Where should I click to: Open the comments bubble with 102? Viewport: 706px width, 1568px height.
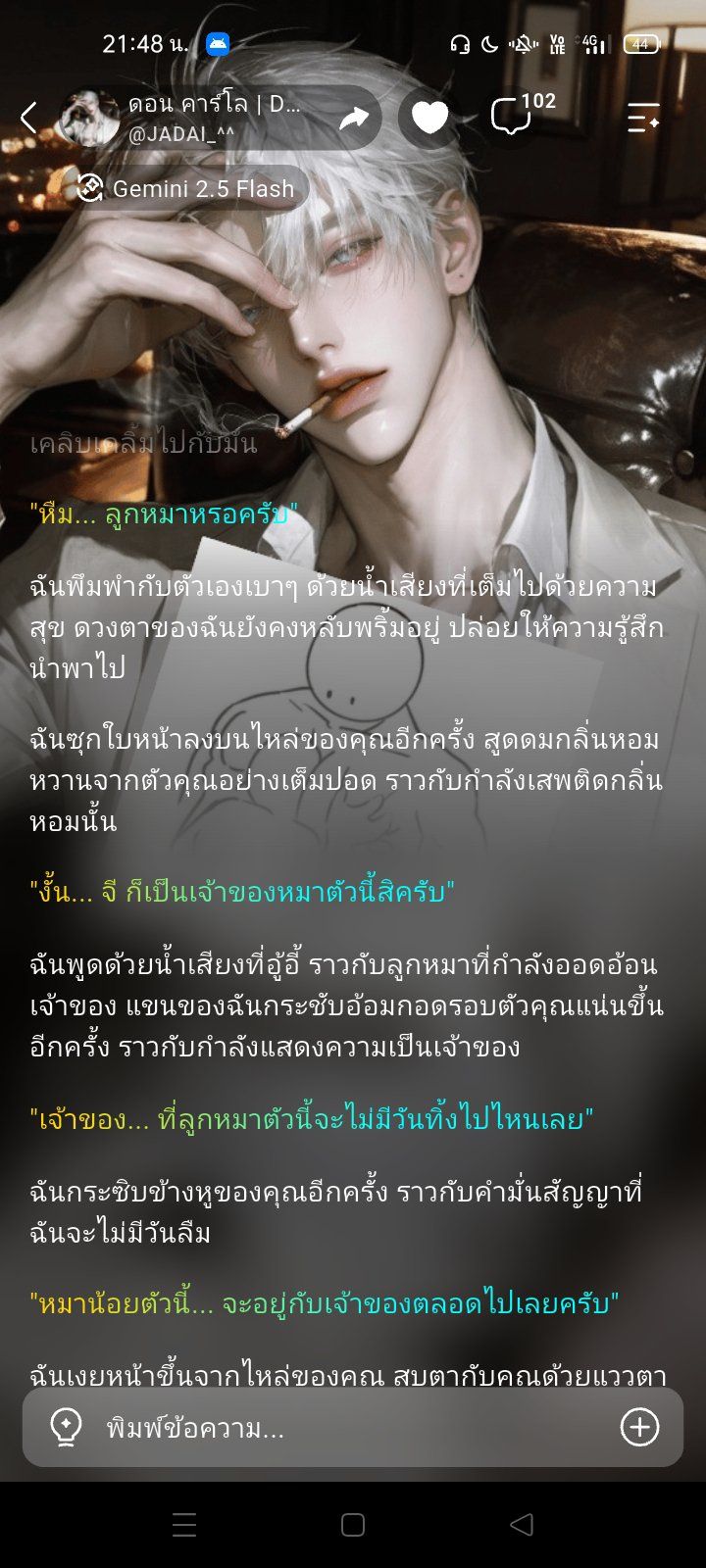point(522,116)
